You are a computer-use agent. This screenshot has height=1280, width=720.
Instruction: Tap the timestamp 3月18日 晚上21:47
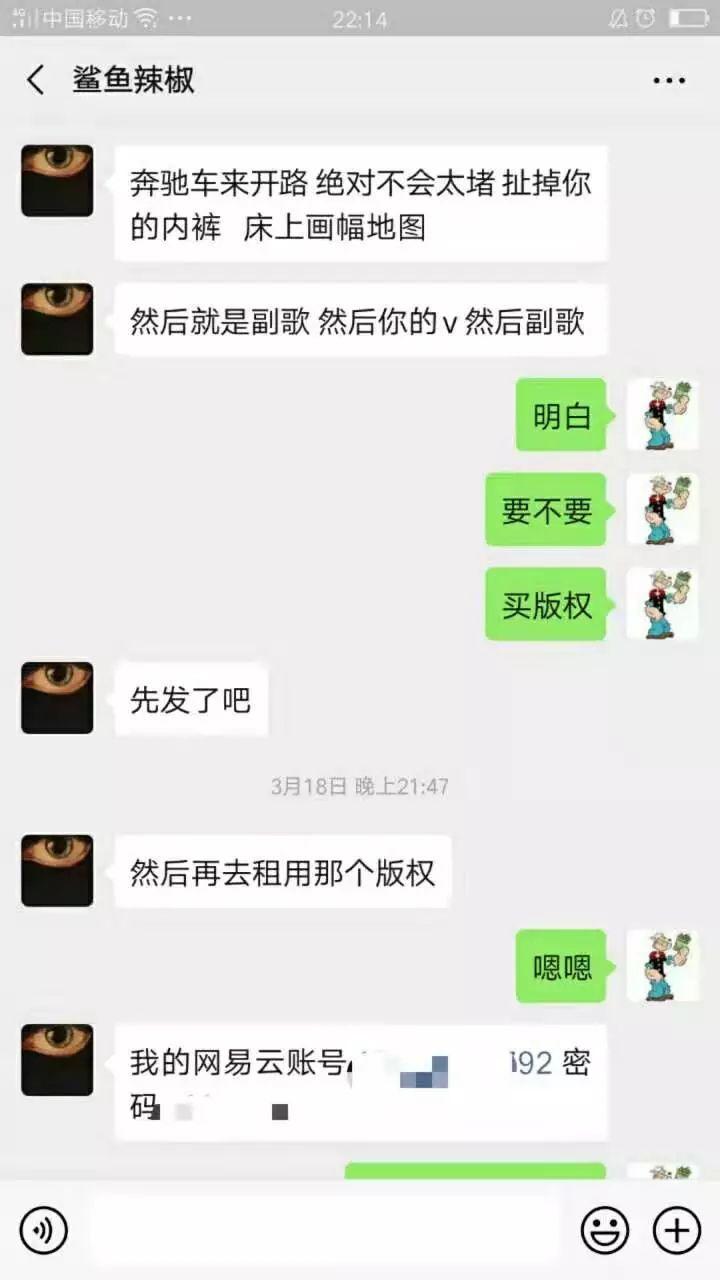(x=361, y=786)
